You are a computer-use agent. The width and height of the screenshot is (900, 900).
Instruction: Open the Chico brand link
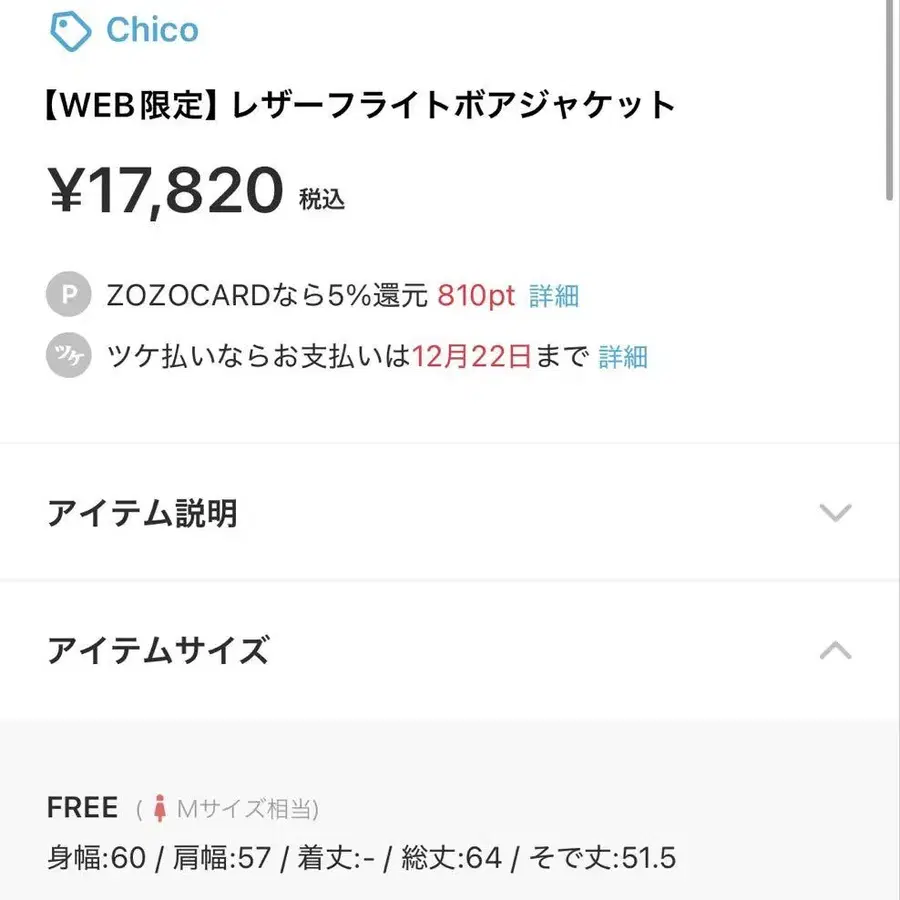[x=125, y=30]
